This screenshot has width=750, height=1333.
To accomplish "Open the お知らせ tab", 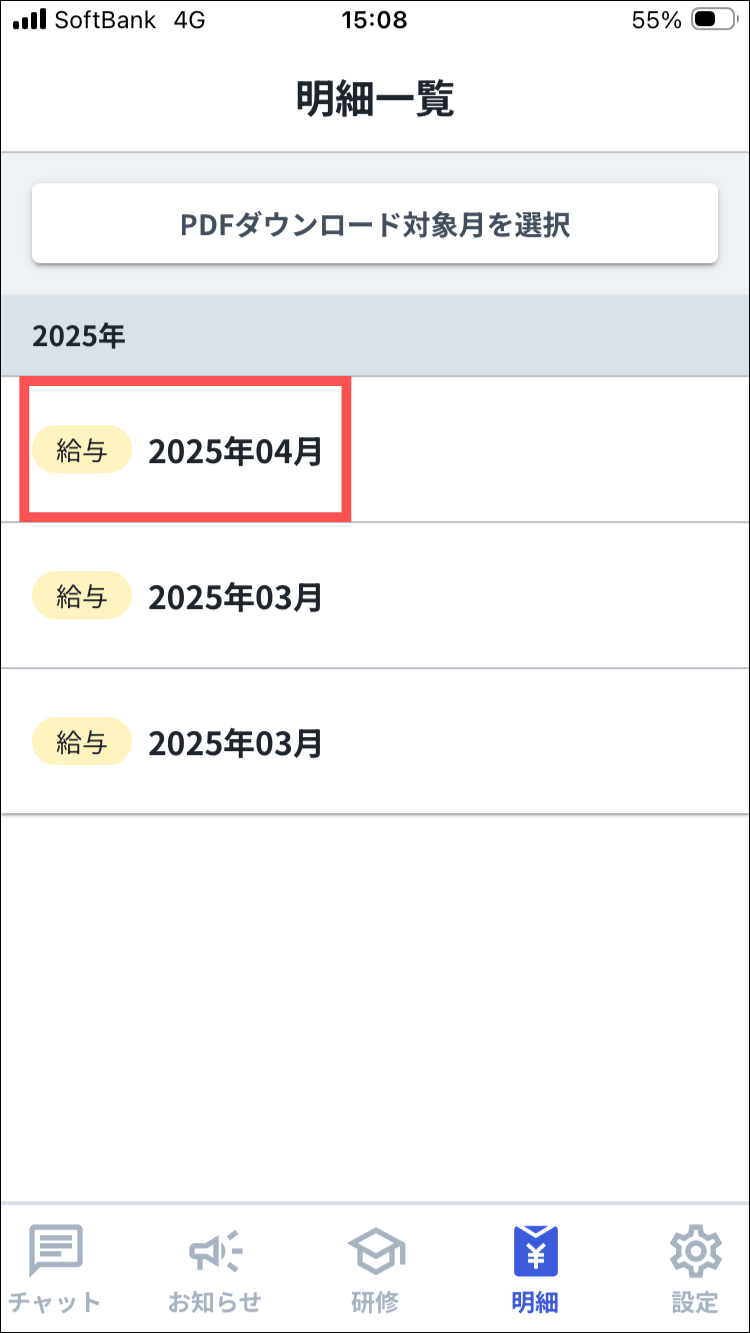I will click(214, 1268).
